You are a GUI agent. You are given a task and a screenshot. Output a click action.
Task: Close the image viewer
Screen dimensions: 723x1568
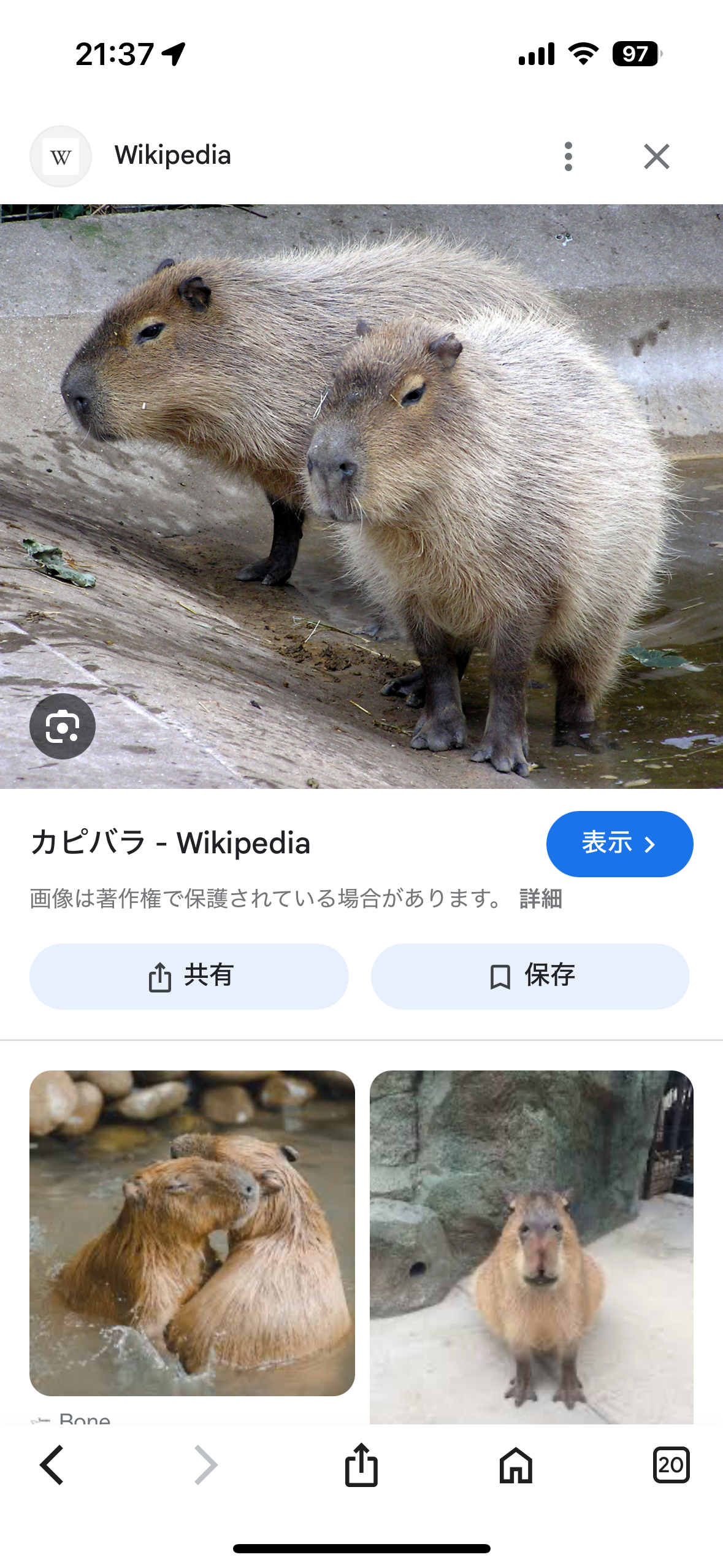(x=656, y=156)
